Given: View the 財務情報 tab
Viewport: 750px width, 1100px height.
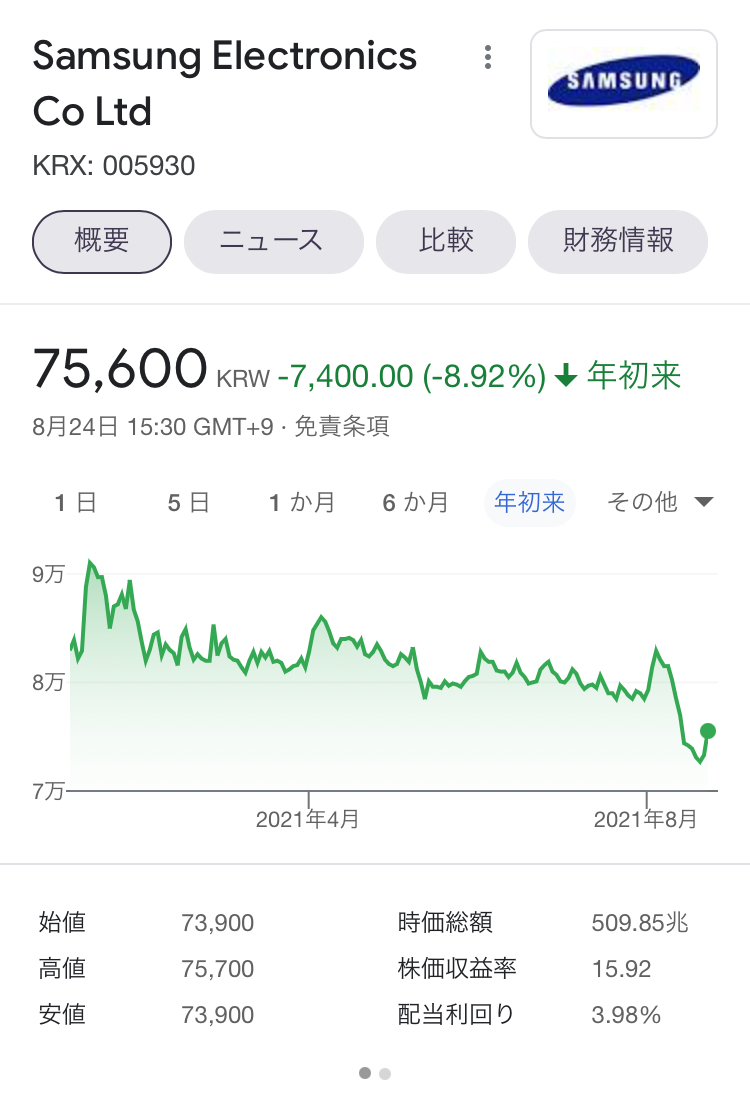Looking at the screenshot, I should [618, 241].
